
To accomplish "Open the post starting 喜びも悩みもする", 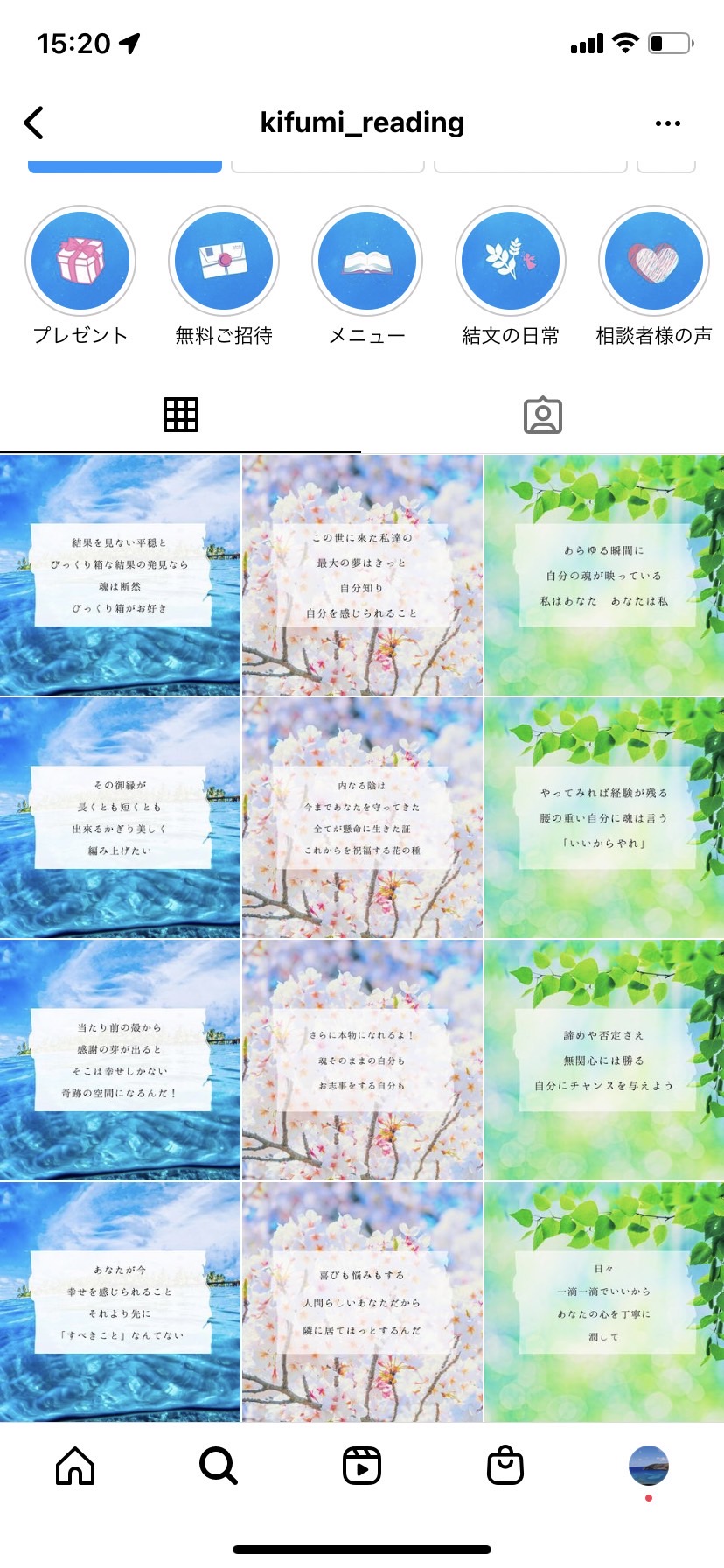I will (x=362, y=1303).
